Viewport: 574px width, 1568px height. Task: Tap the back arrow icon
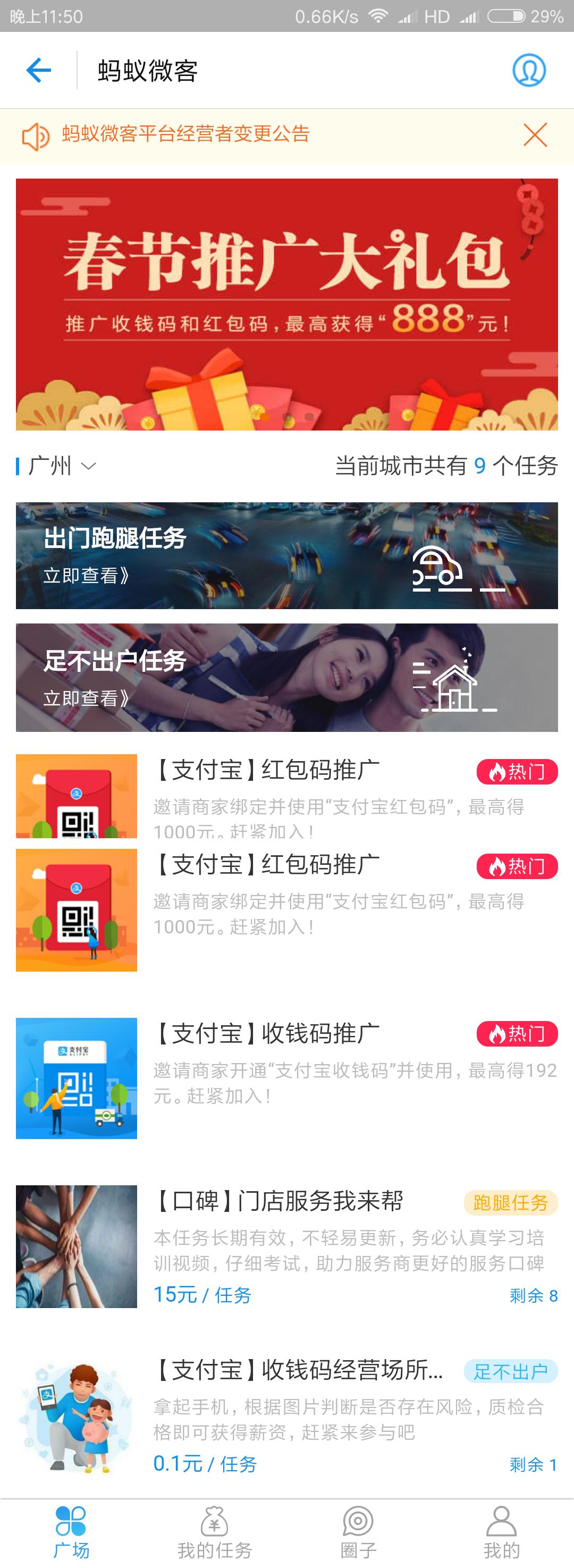click(38, 70)
